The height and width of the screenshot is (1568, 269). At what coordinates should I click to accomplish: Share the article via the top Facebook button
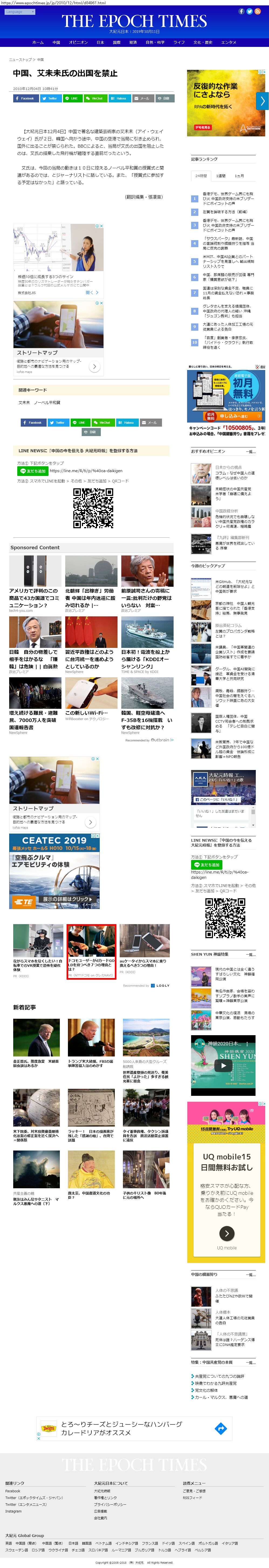[x=26, y=98]
